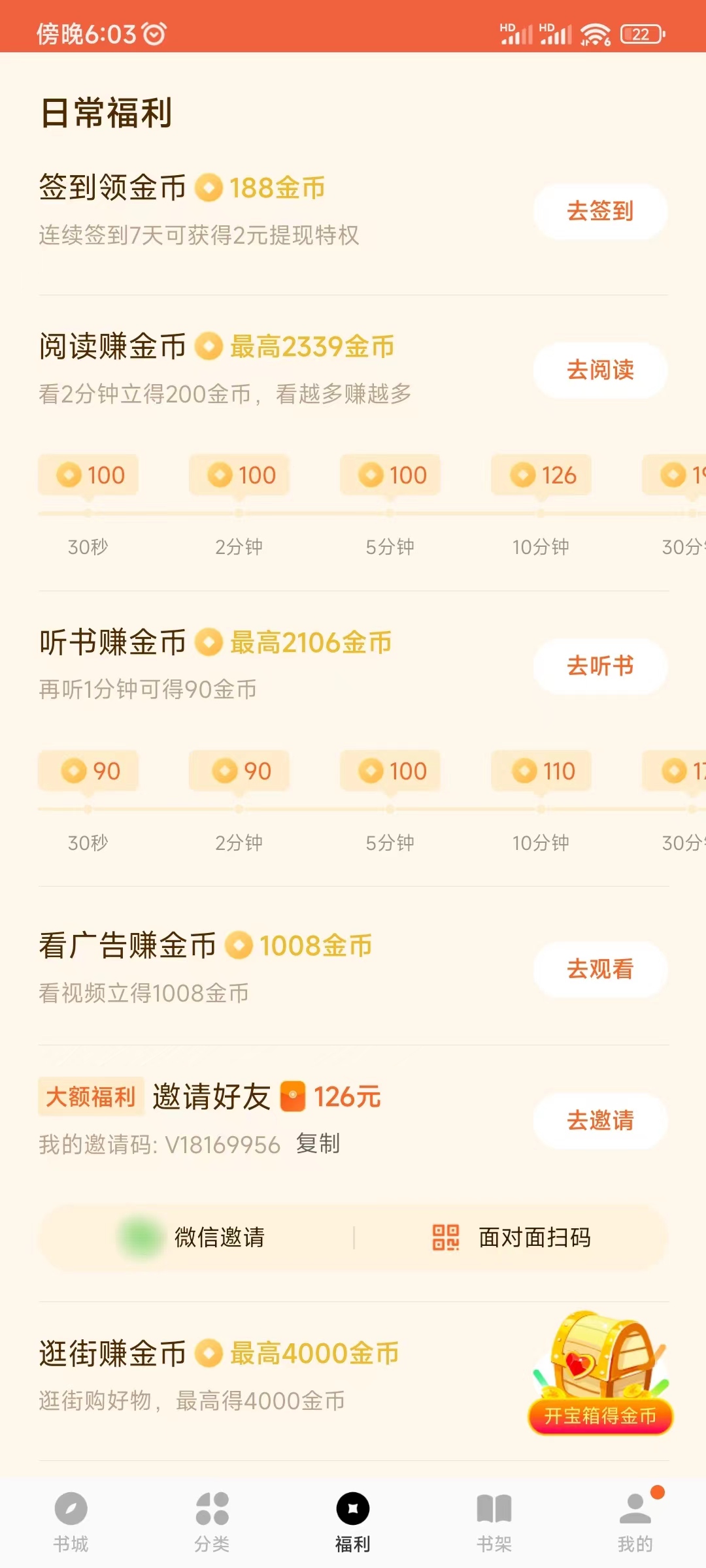Tap 去观看 to watch ad for 1008 coins
The image size is (706, 1568).
point(599,970)
